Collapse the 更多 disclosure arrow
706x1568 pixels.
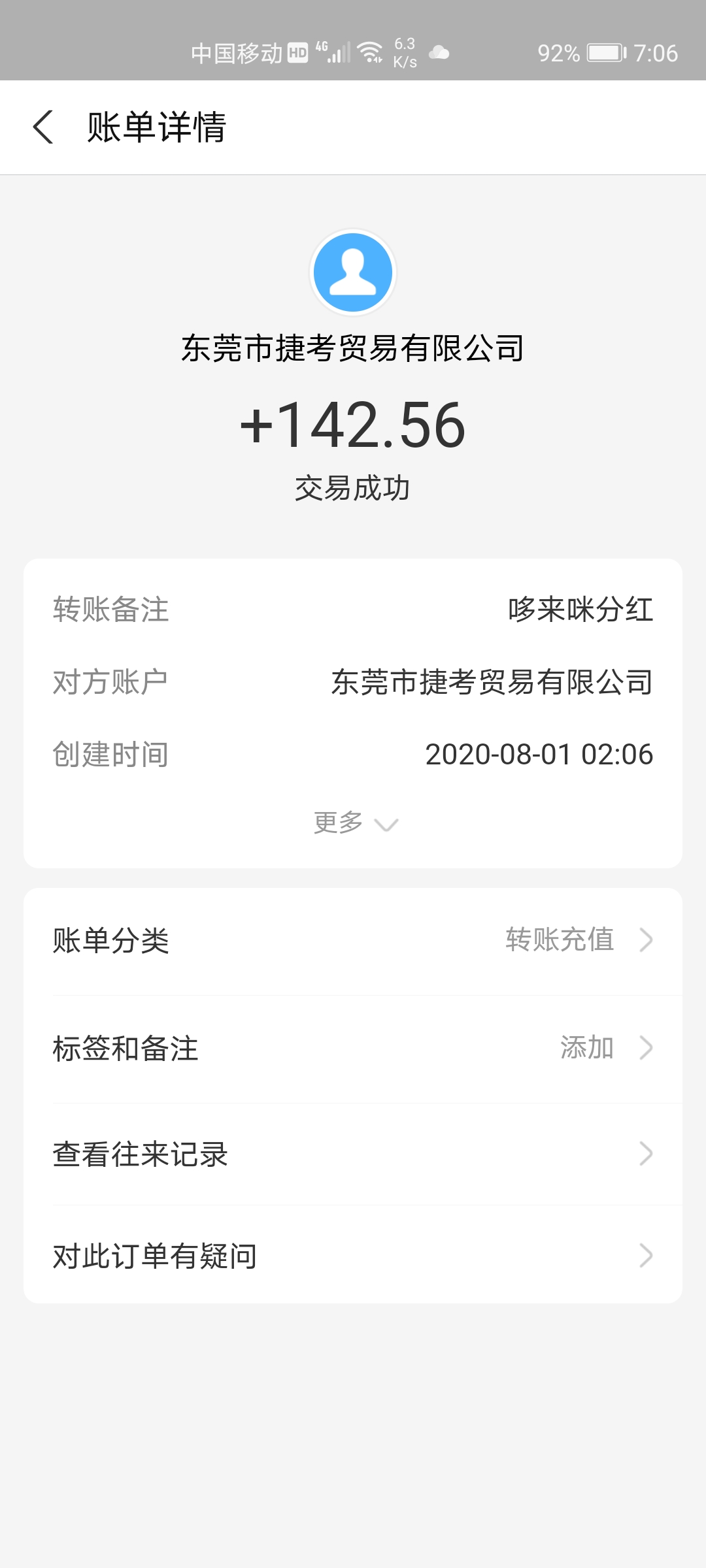pos(388,826)
